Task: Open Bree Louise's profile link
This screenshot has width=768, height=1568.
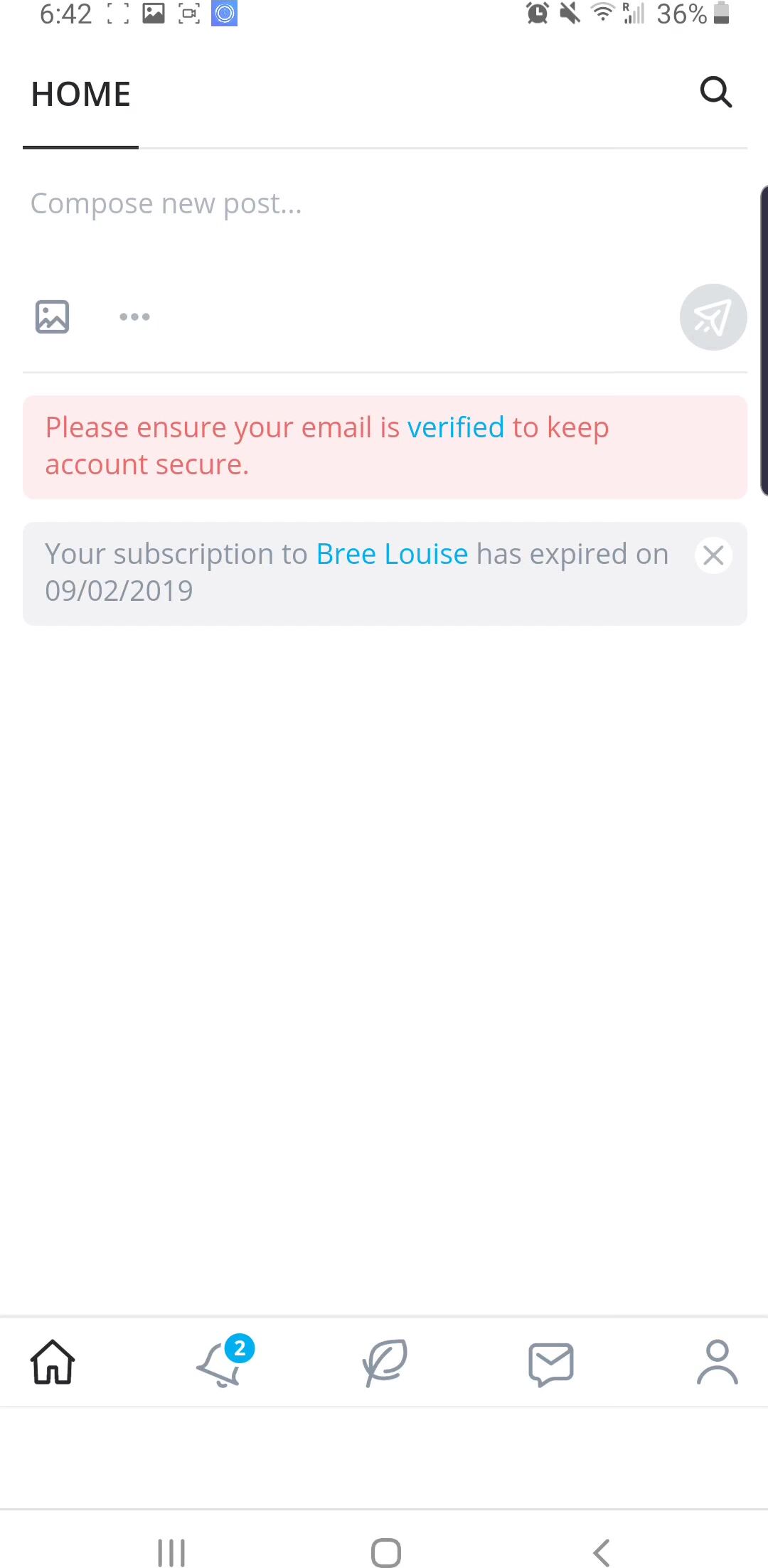Action: [392, 554]
